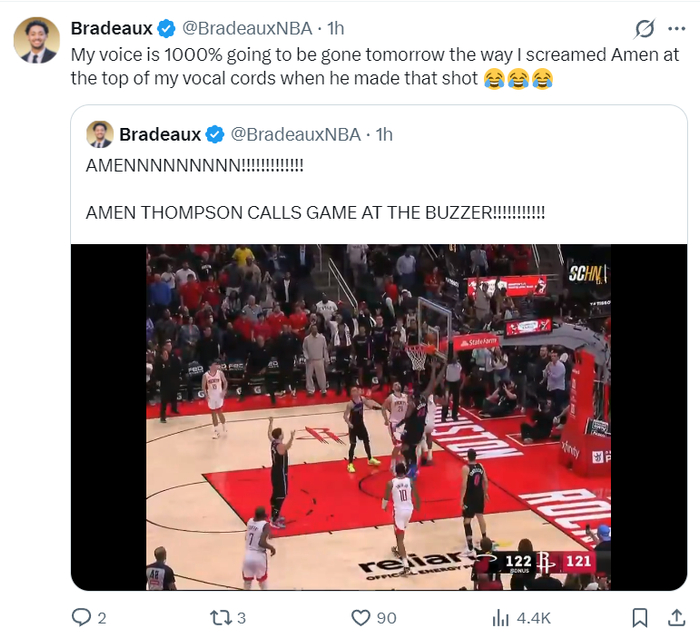Play the quoted basketball video

(x=378, y=416)
